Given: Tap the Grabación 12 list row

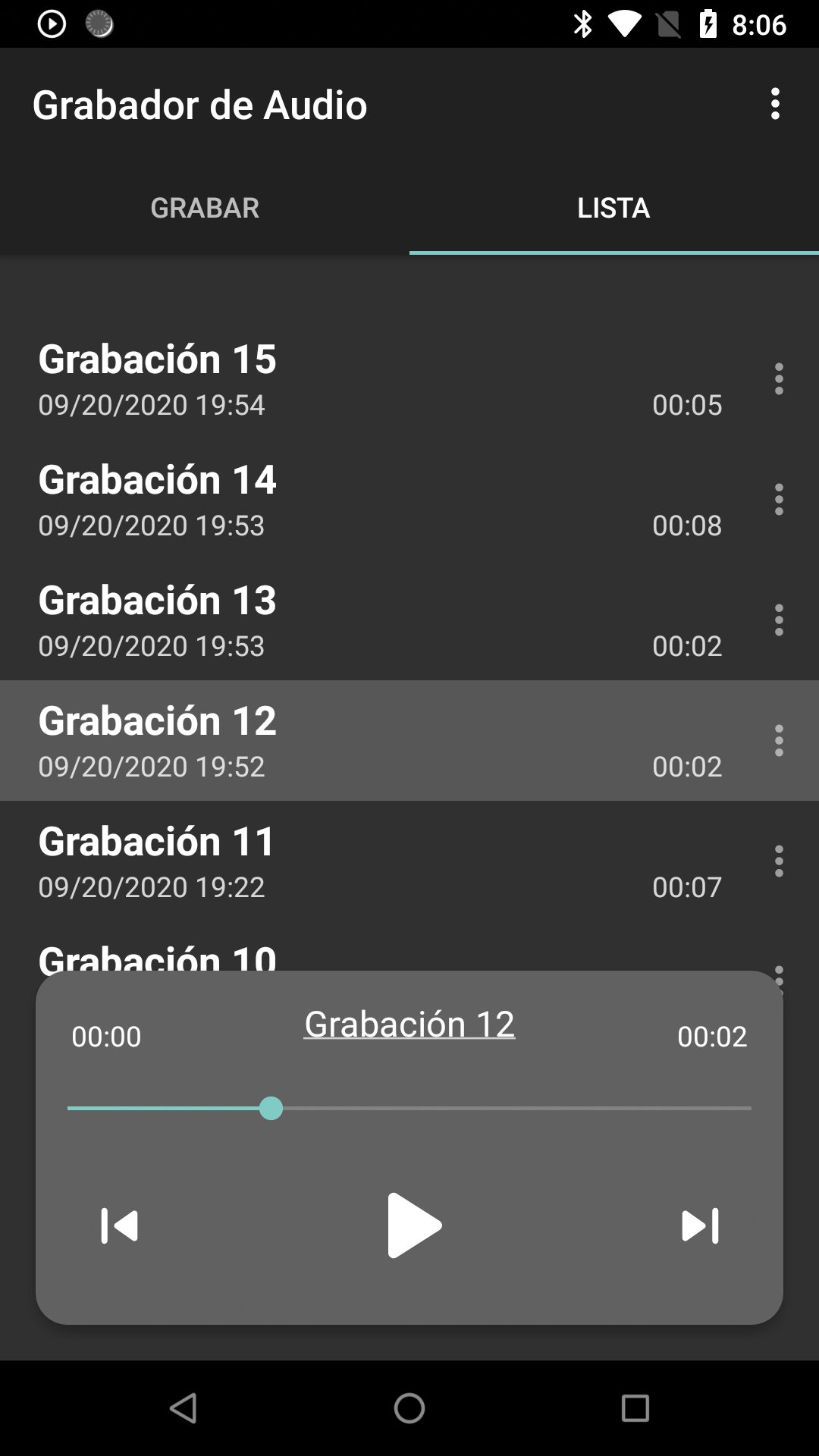Looking at the screenshot, I should 341,741.
